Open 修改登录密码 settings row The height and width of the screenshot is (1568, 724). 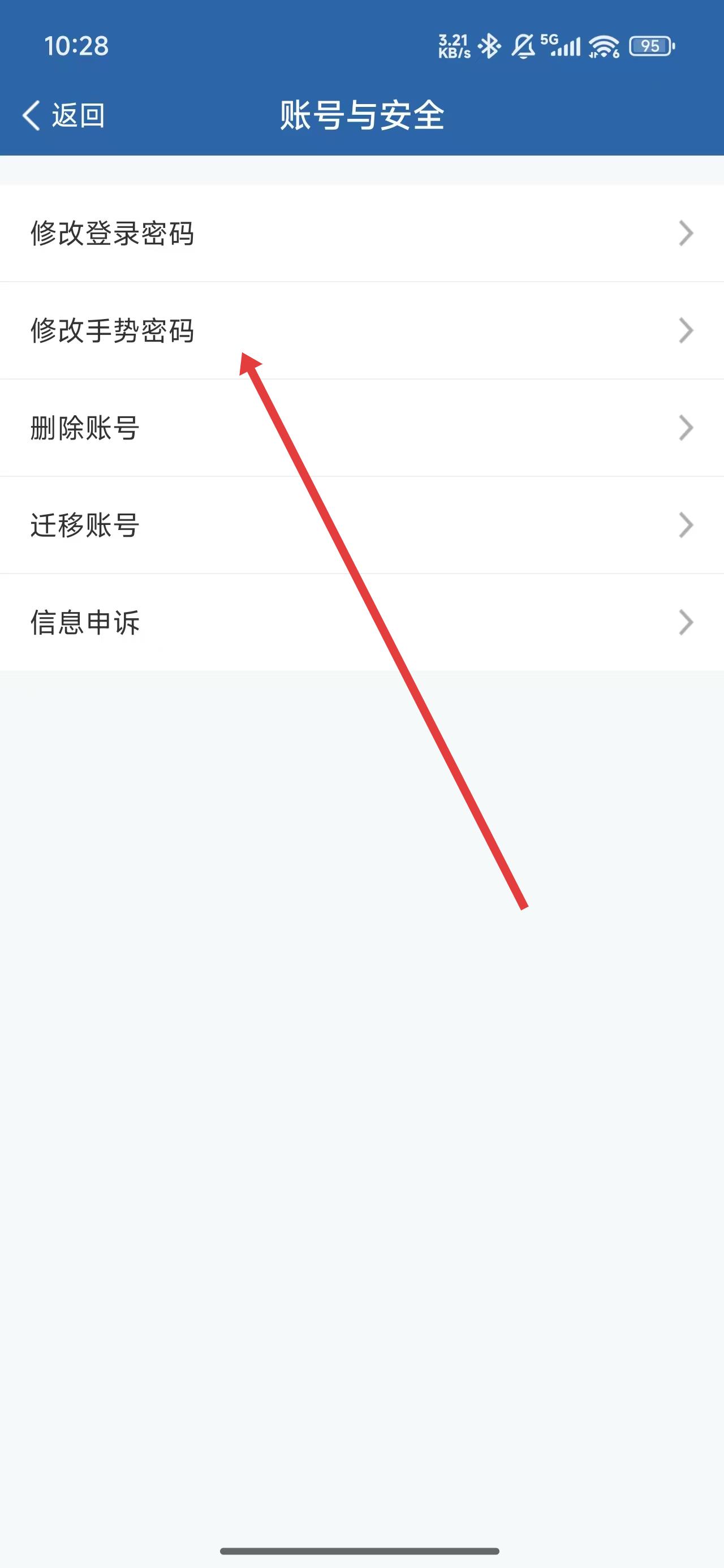coord(361,233)
